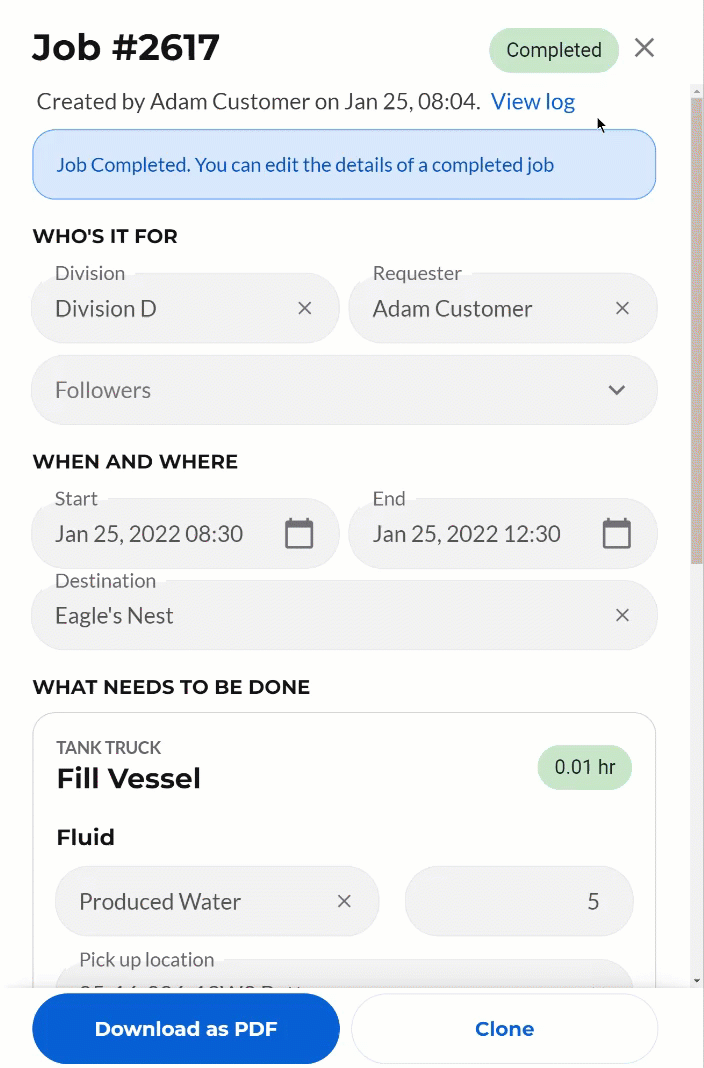Edit the fluid quantity field showing 5

518,902
